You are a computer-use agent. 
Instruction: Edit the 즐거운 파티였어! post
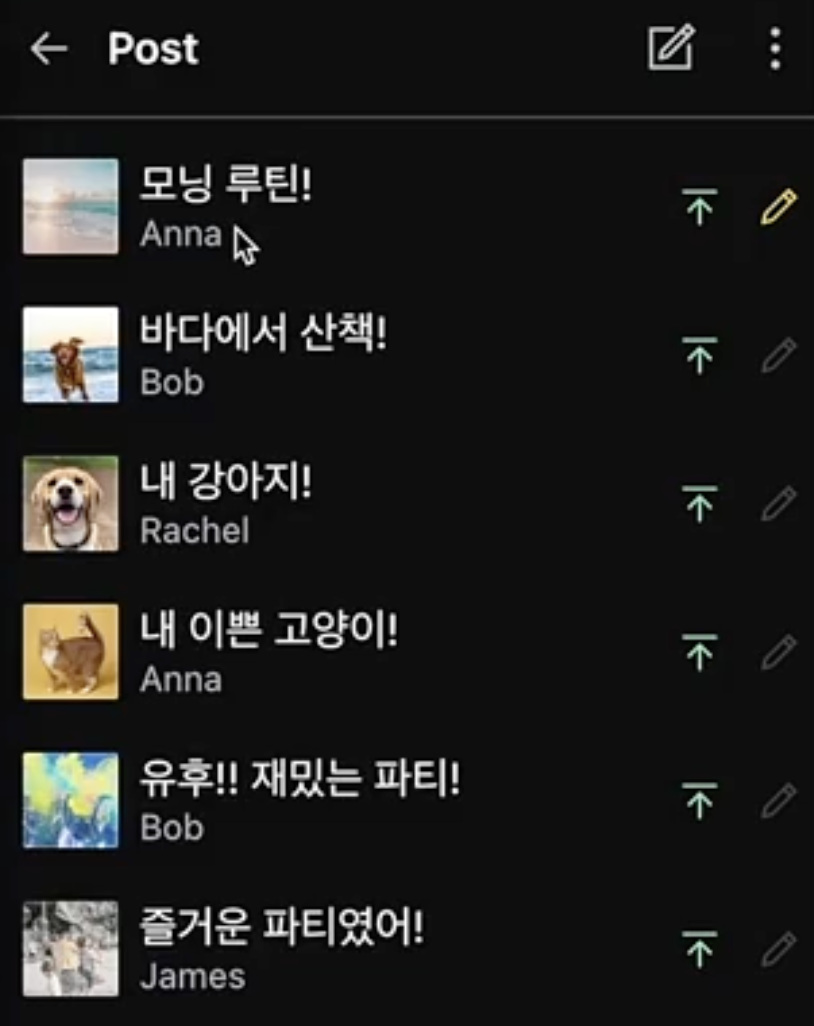(x=778, y=948)
